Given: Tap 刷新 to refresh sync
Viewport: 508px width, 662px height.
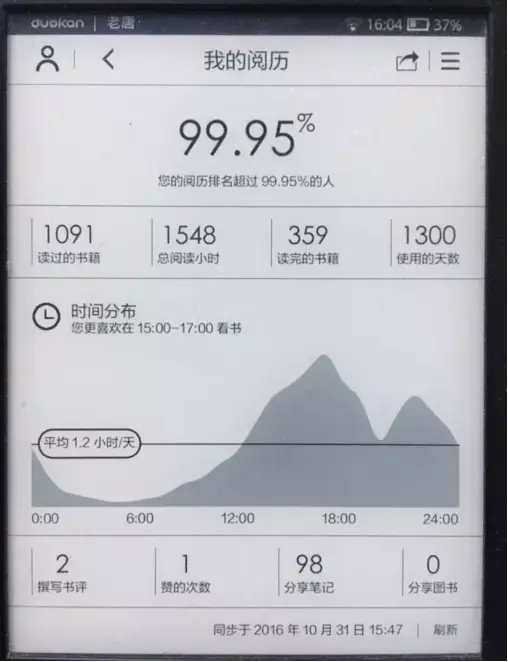Looking at the screenshot, I should pos(445,630).
